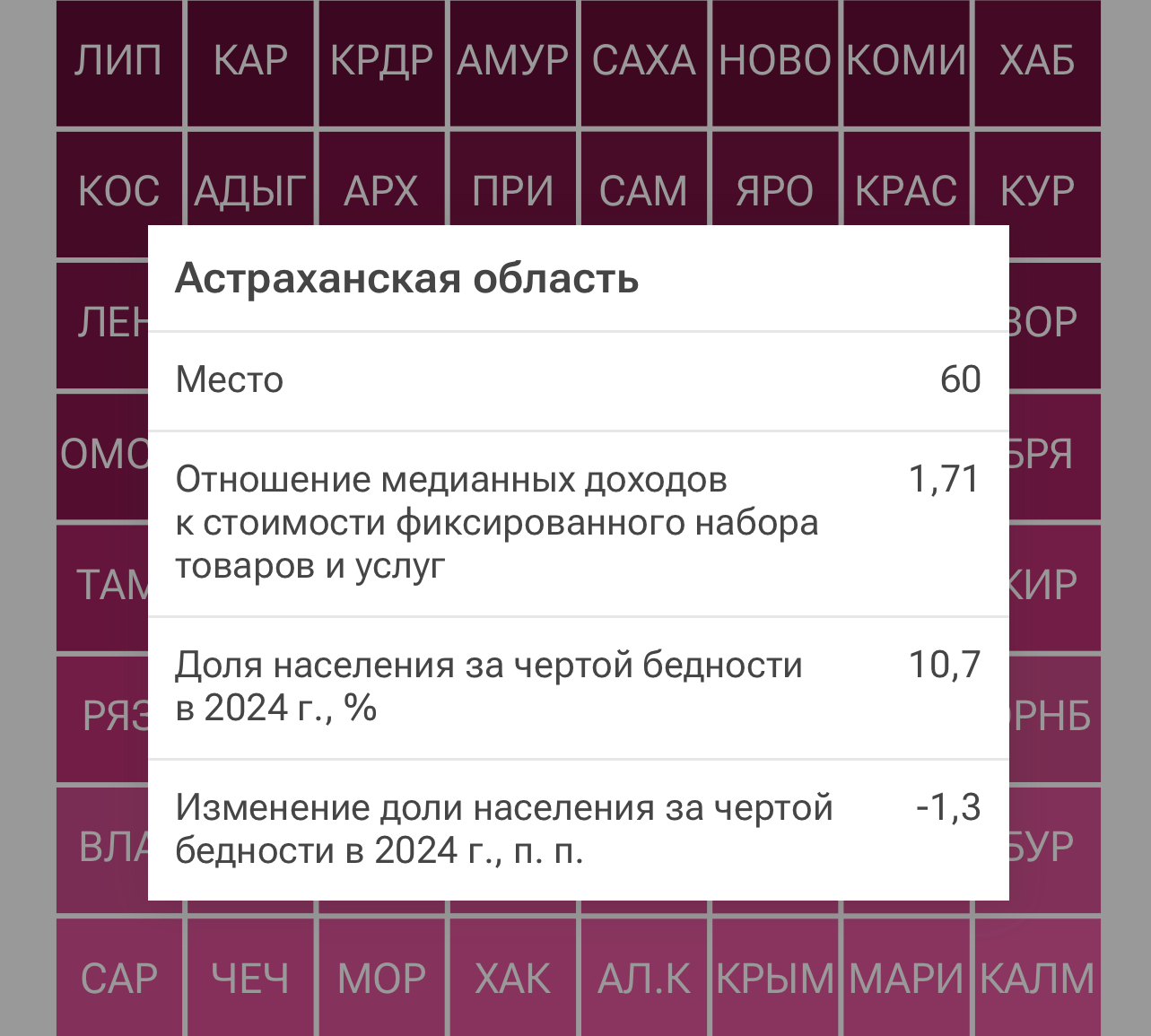Open the САР region tile

119,978
